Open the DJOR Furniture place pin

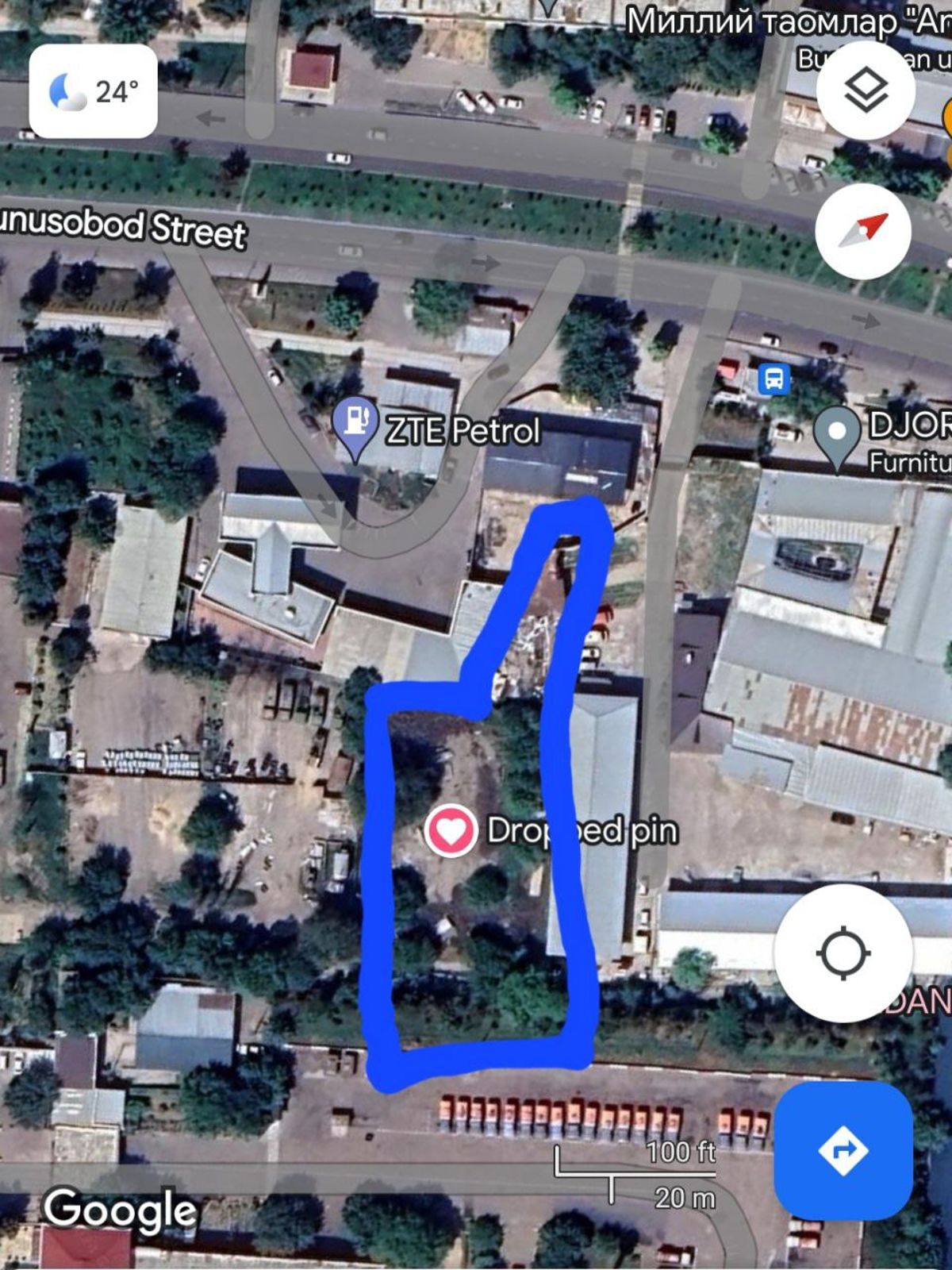[837, 433]
